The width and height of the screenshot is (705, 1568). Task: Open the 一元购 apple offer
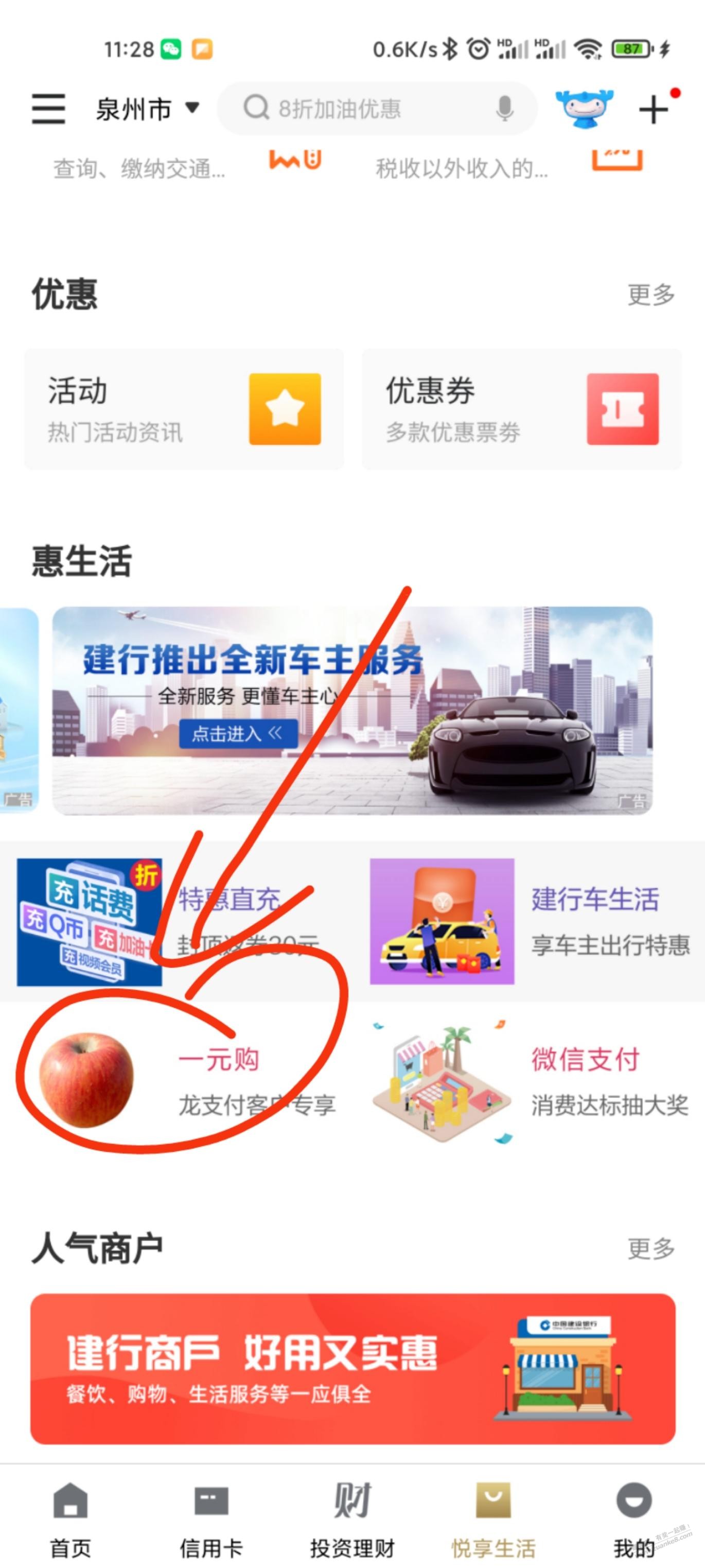tap(177, 1080)
